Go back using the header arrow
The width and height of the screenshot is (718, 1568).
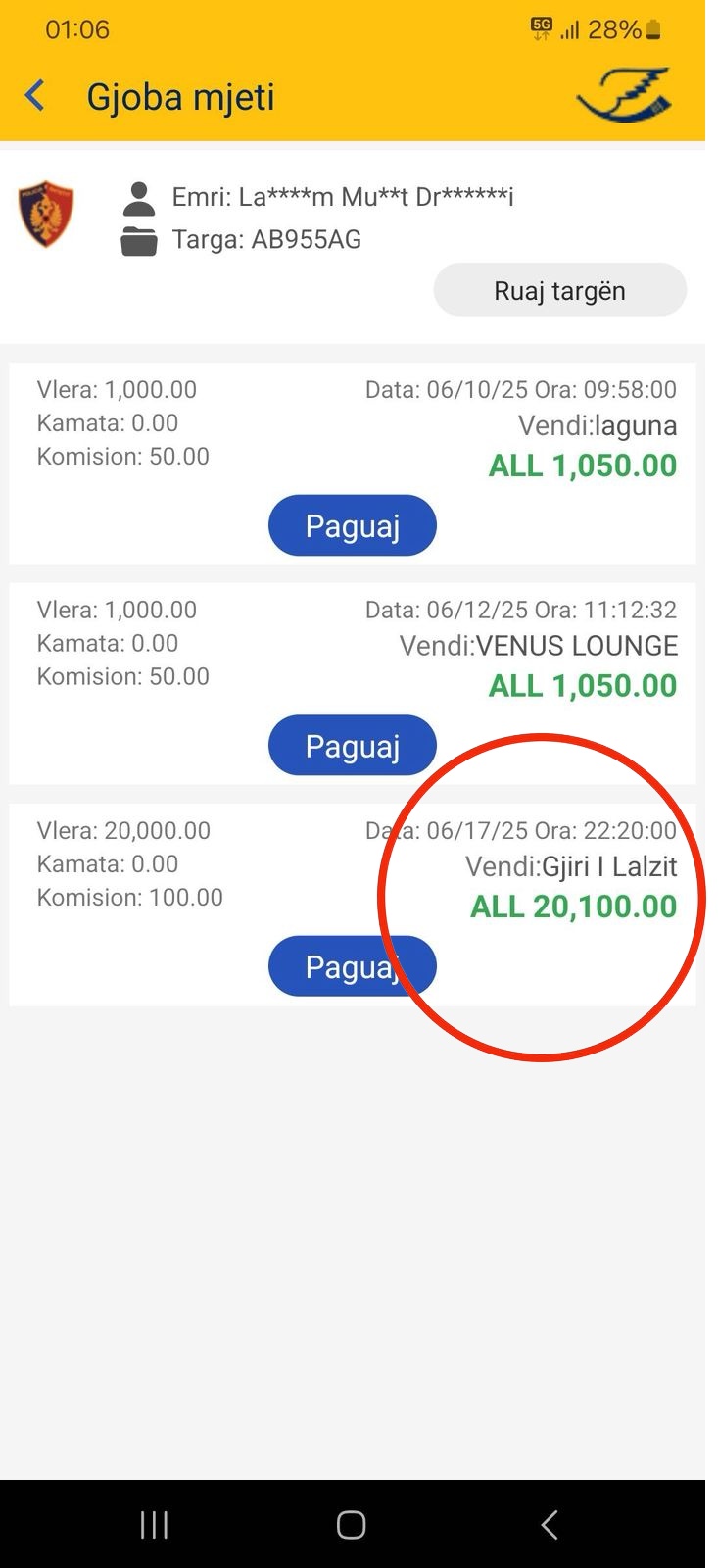coord(35,96)
